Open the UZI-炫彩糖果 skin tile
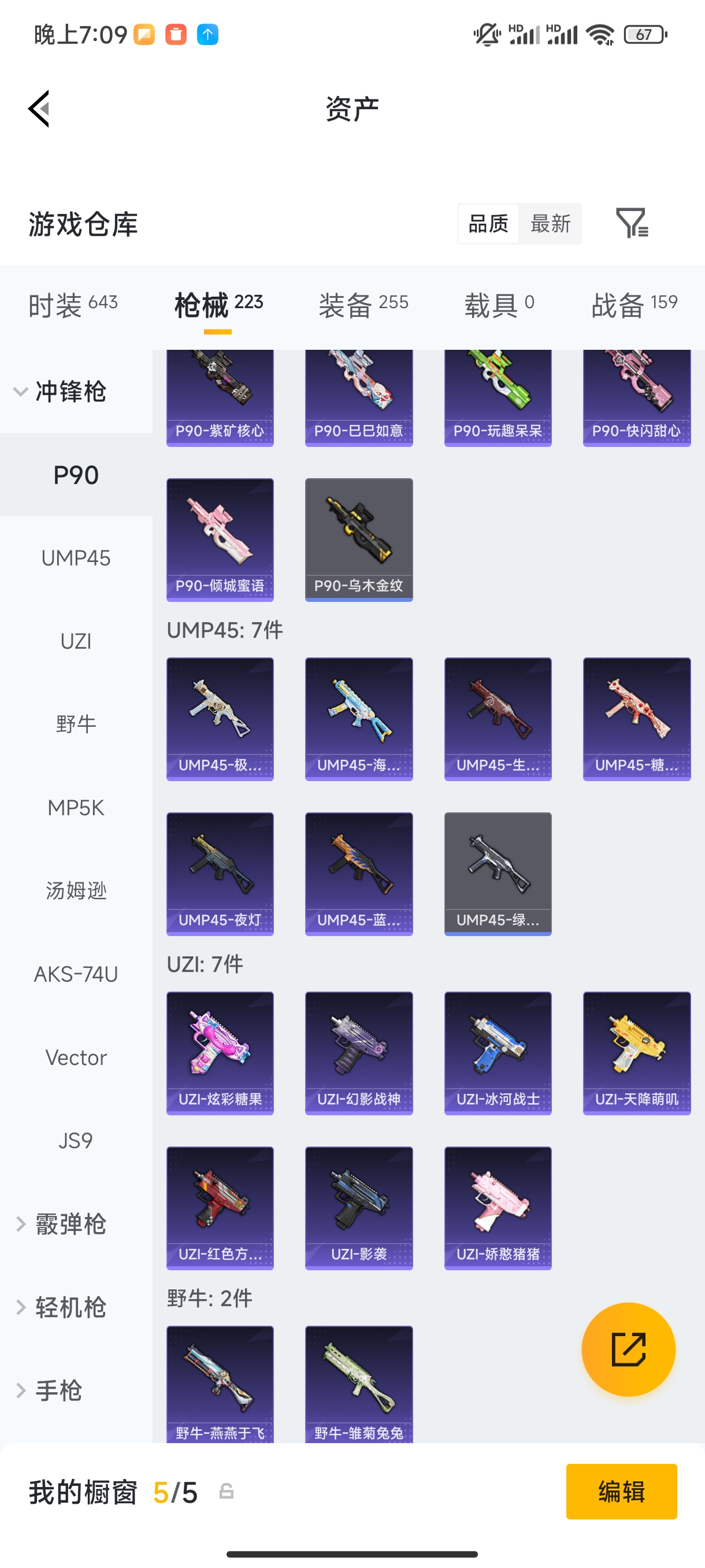This screenshot has height=1568, width=705. 220,1053
